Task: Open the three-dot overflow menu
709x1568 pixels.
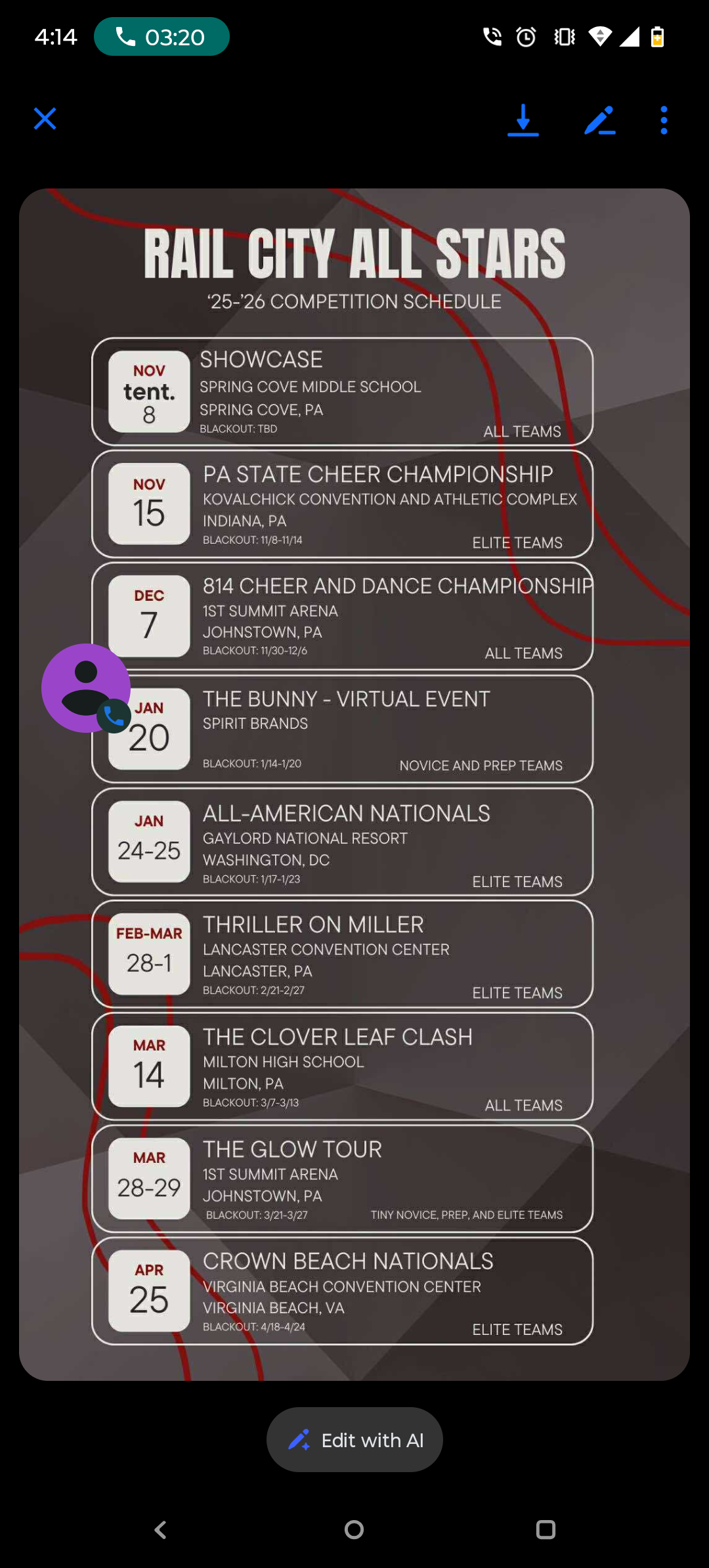Action: tap(664, 120)
